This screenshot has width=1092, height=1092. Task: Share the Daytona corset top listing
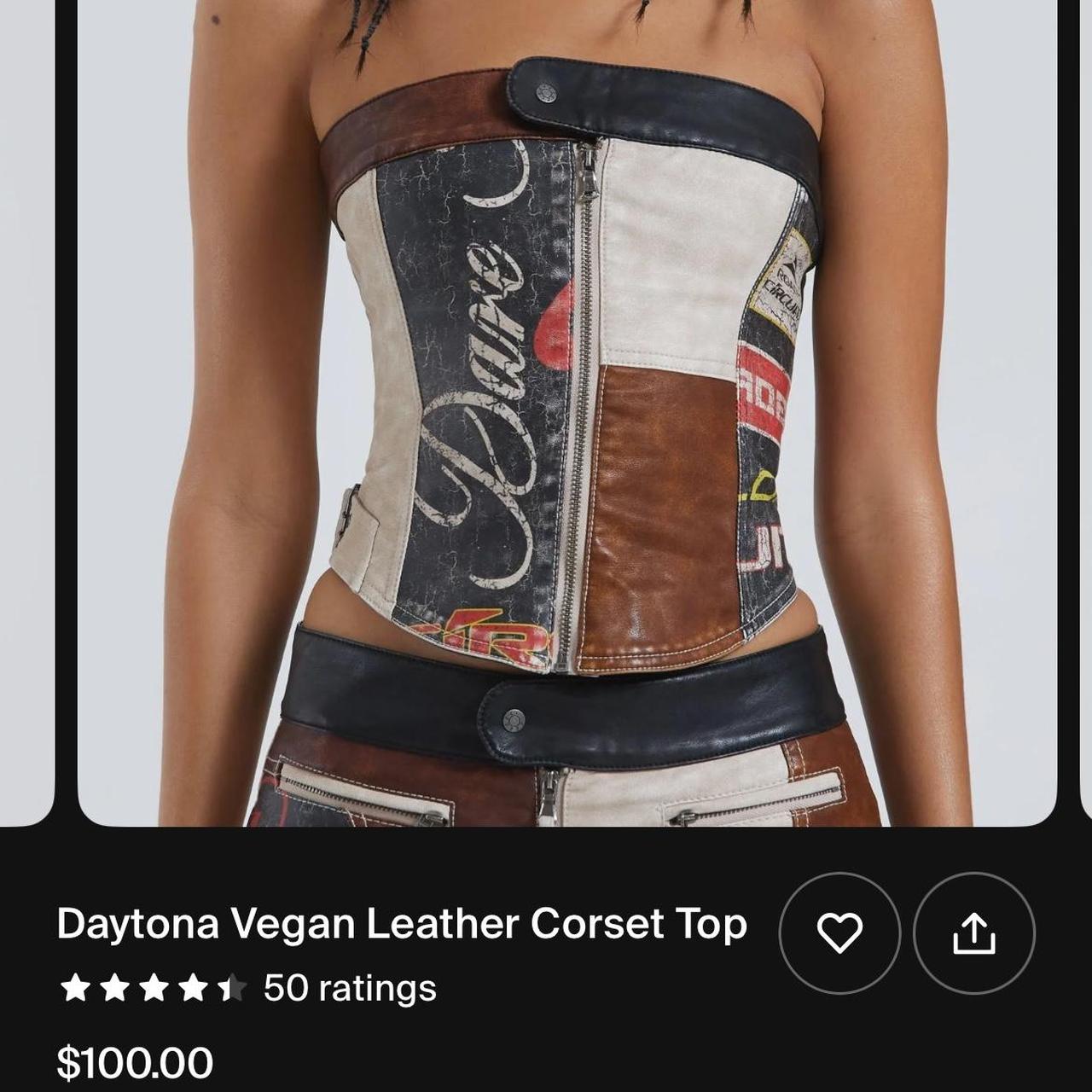973,932
